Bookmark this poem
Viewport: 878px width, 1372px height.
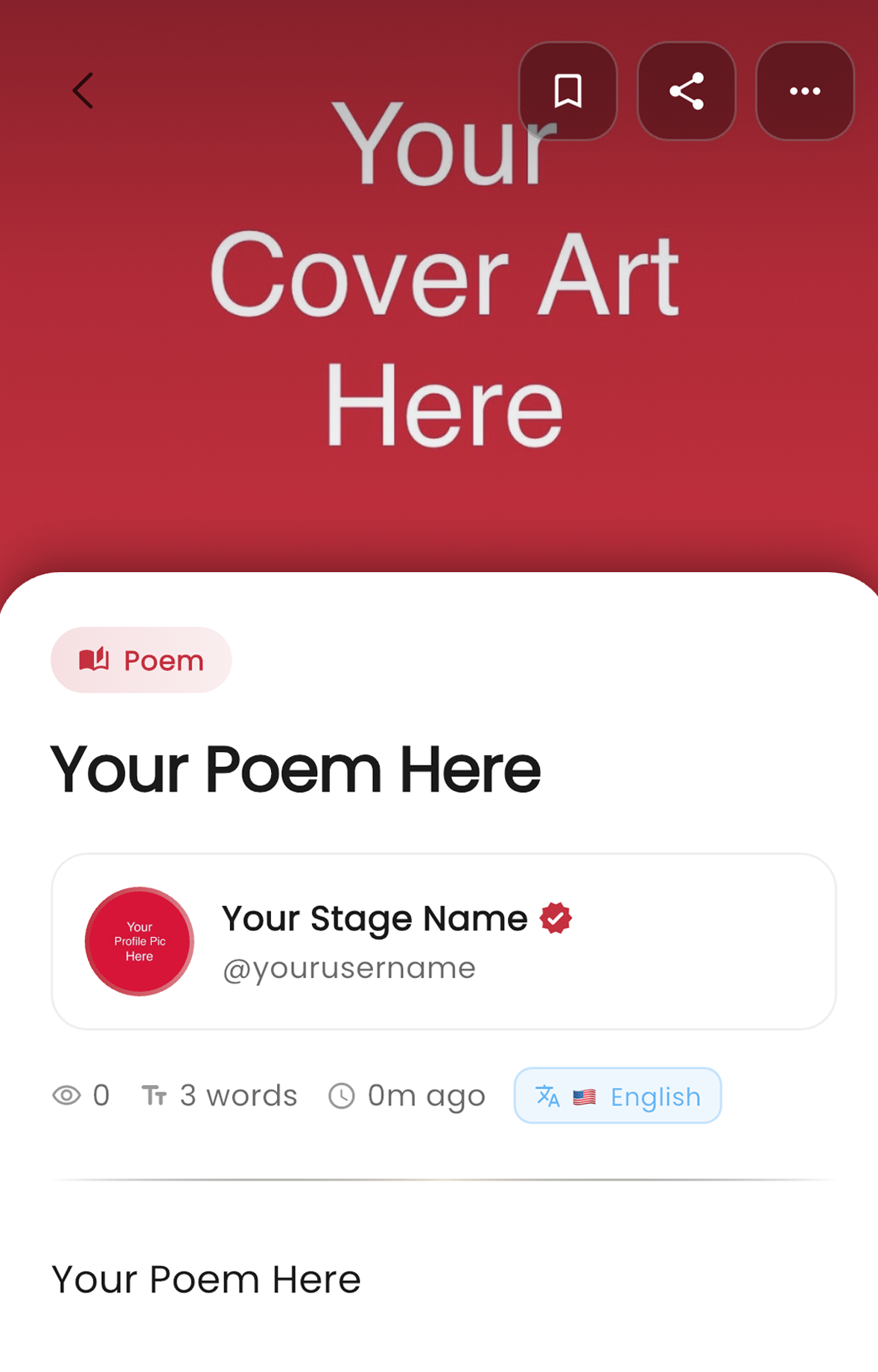(x=567, y=91)
